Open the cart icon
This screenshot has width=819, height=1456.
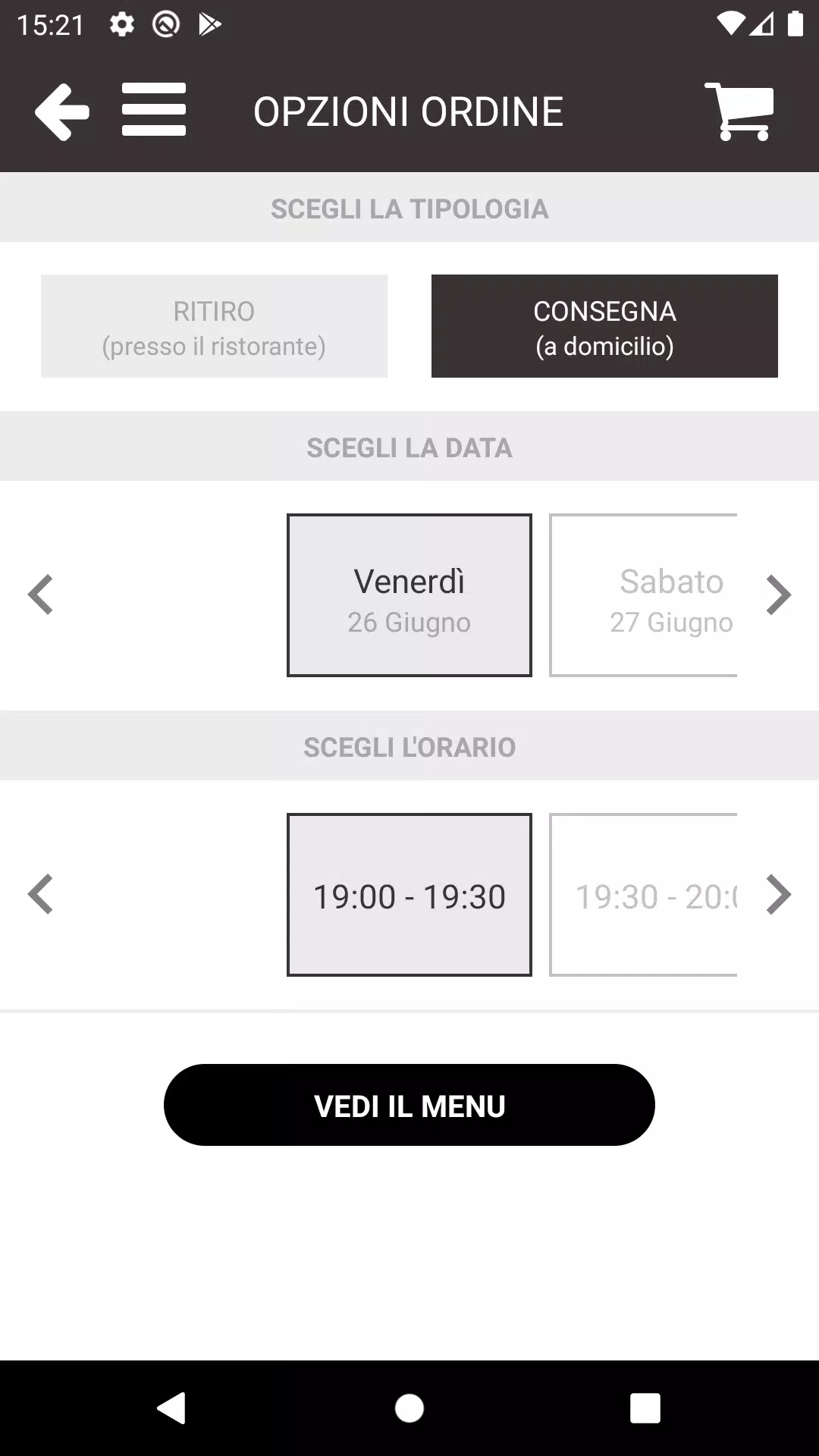pyautogui.click(x=739, y=111)
